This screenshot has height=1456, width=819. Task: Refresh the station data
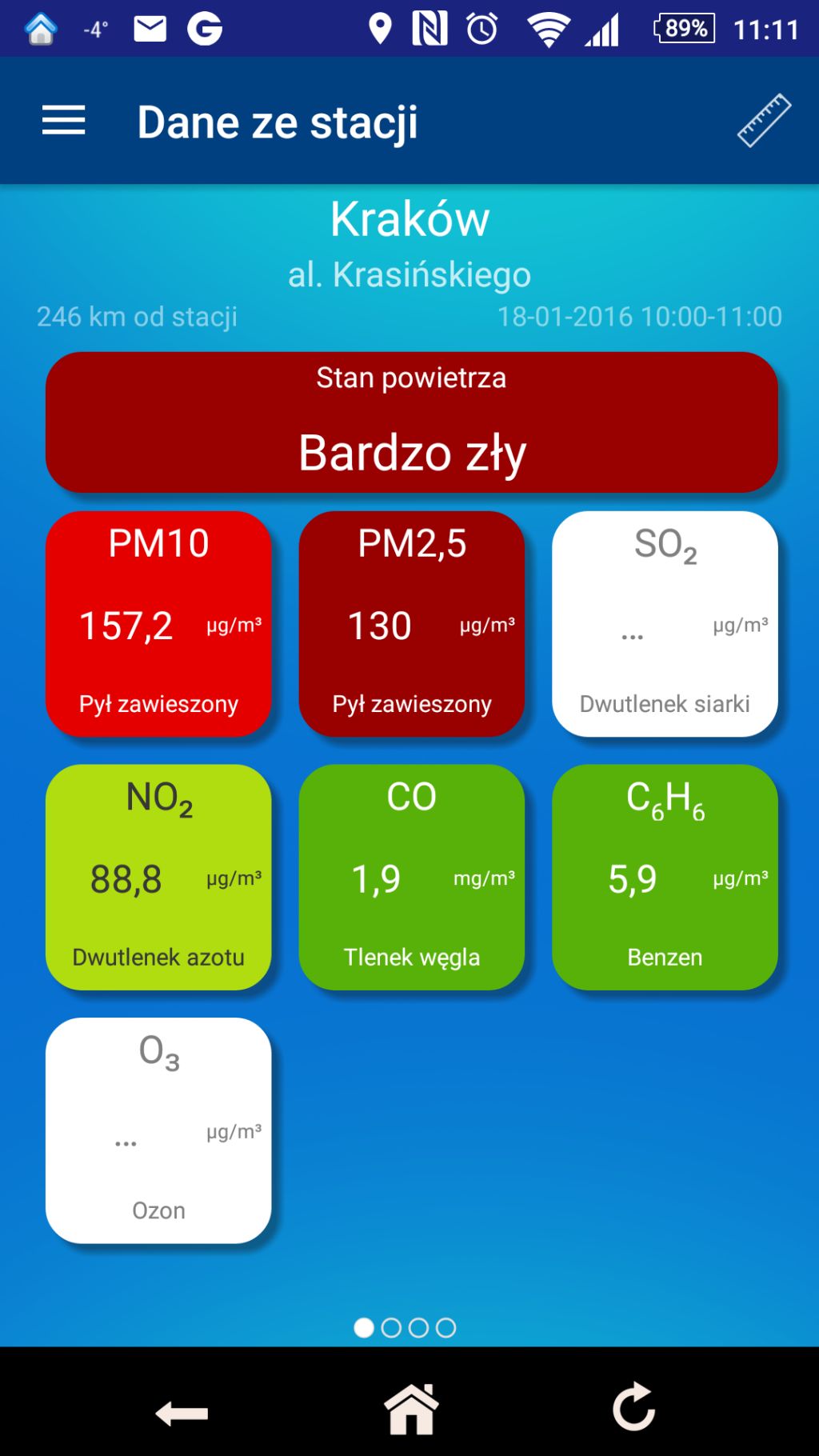tap(633, 1408)
